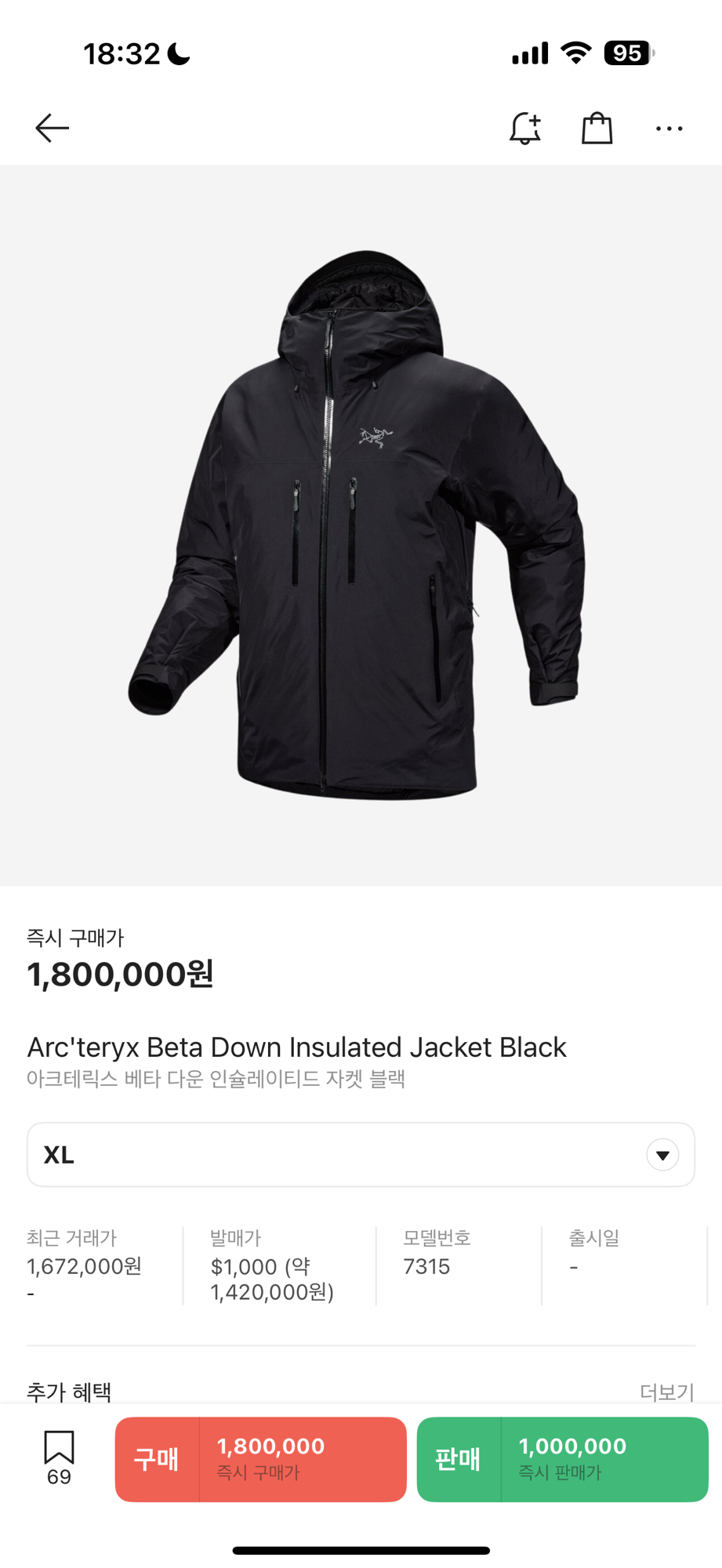This screenshot has height=1568, width=722.
Task: Open the shopping bag icon
Action: point(597,128)
